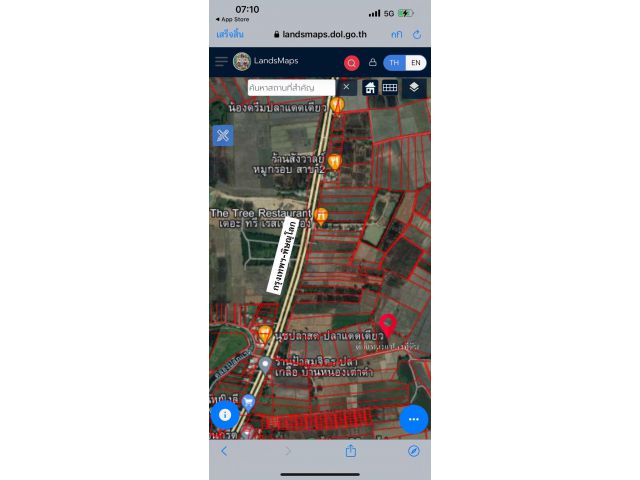Open the page in Safari

413,451
